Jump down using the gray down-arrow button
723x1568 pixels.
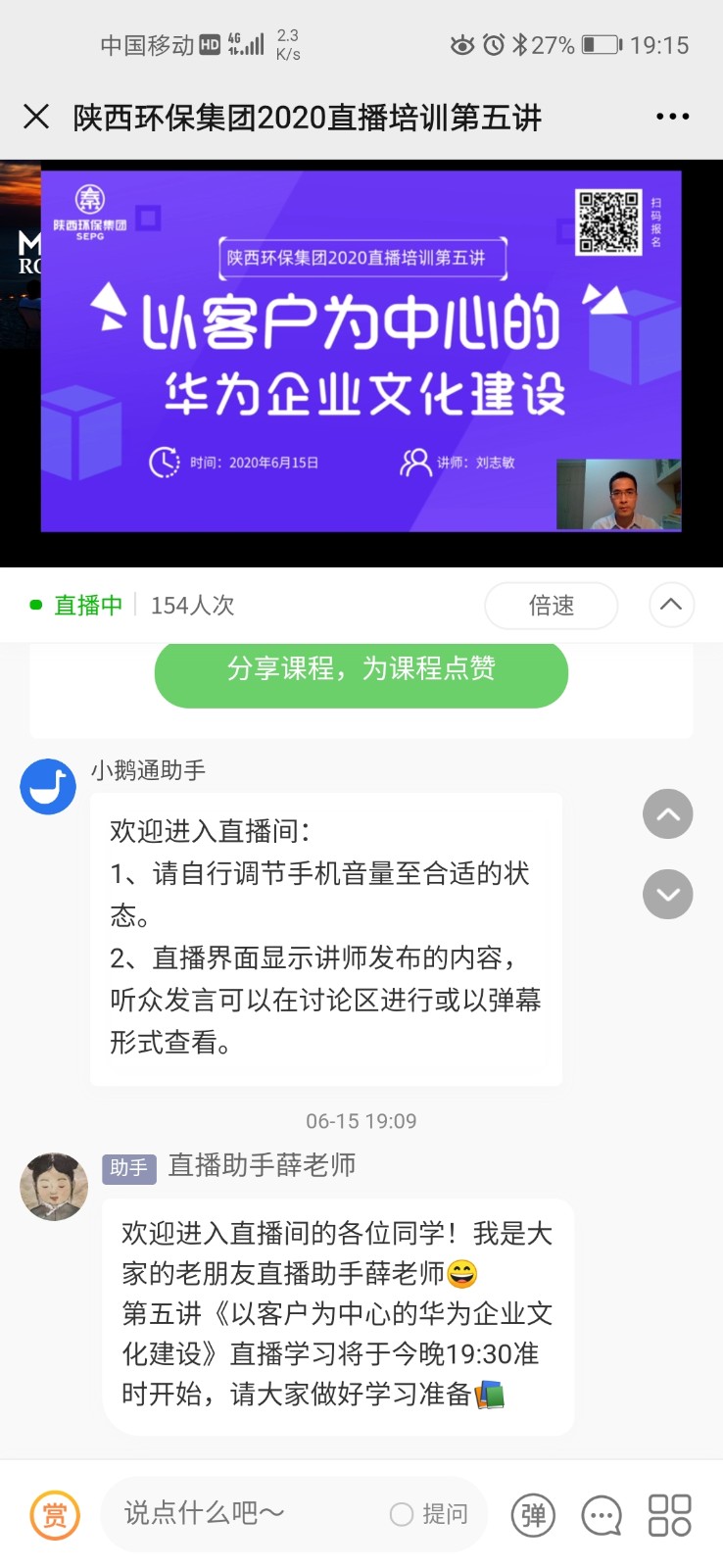667,894
